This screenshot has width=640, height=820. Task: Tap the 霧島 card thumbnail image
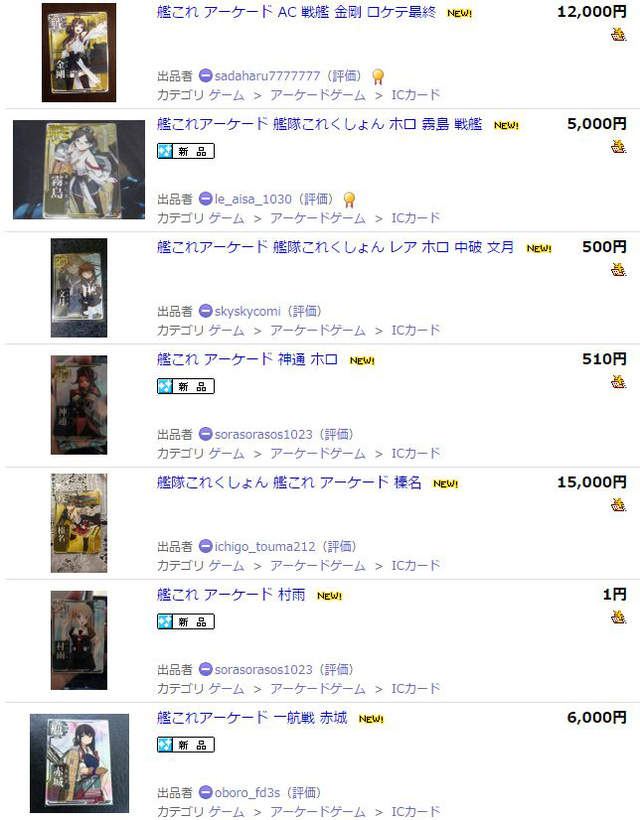tap(79, 170)
